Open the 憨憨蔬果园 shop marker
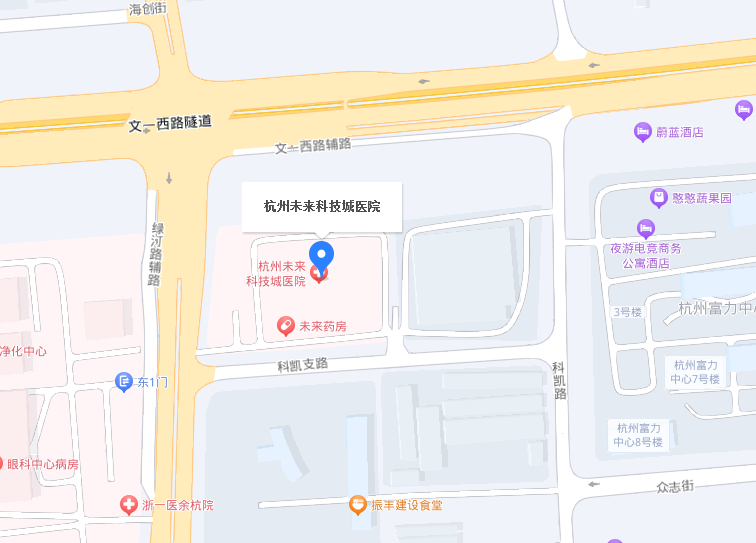756x543 pixels. pos(659,198)
